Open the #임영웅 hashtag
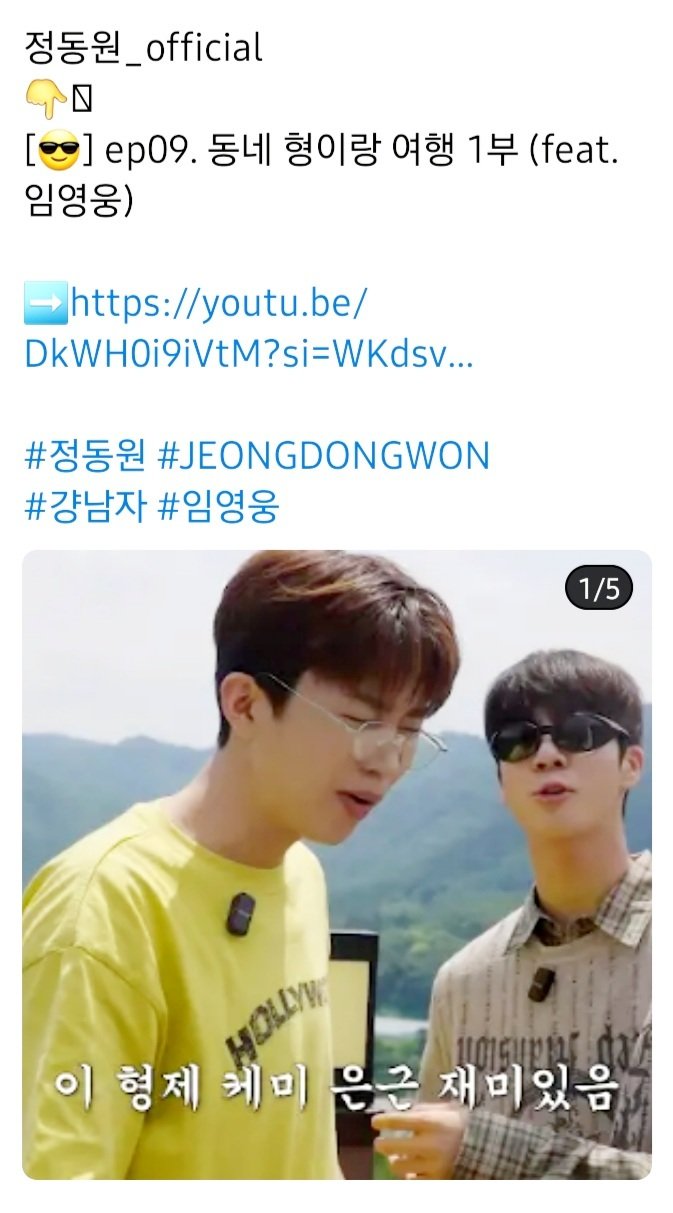The height and width of the screenshot is (1213, 673). pos(218,507)
